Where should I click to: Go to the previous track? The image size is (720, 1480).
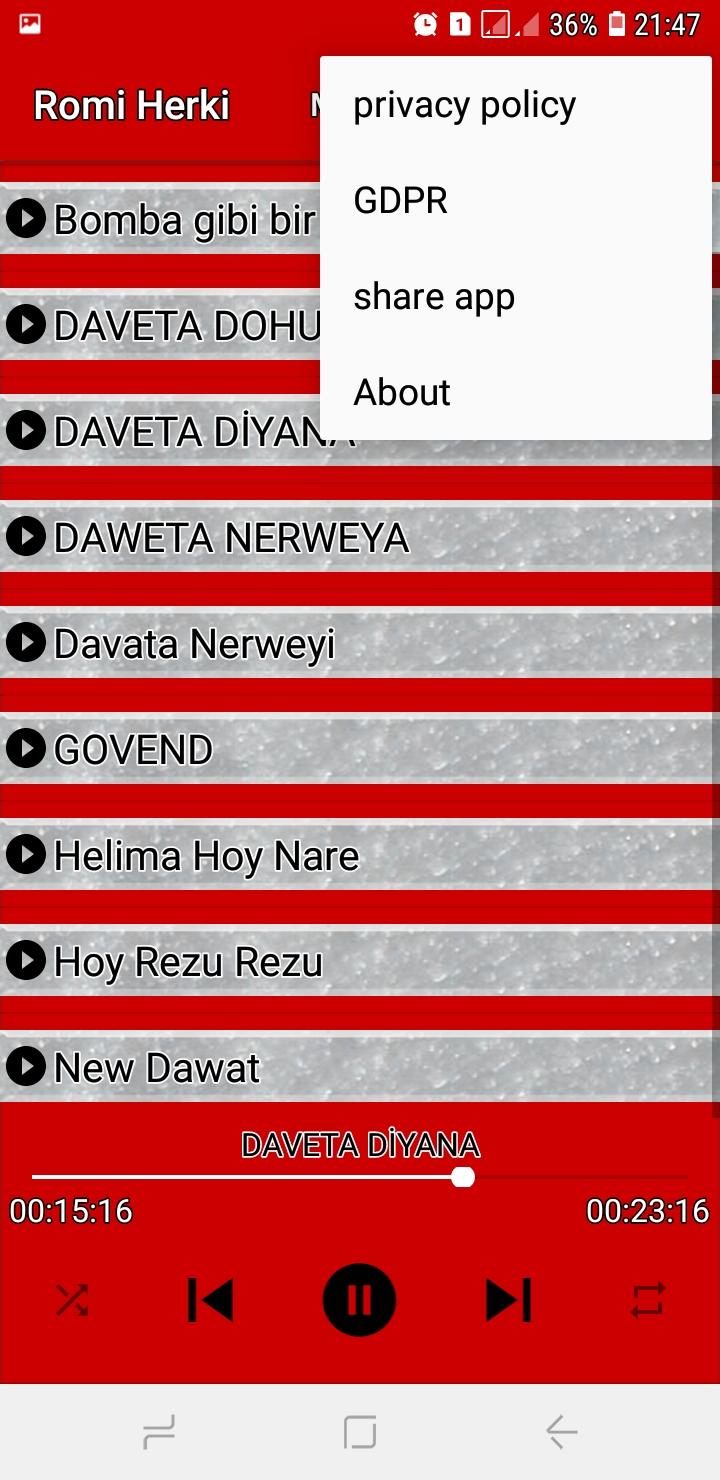[x=211, y=1300]
